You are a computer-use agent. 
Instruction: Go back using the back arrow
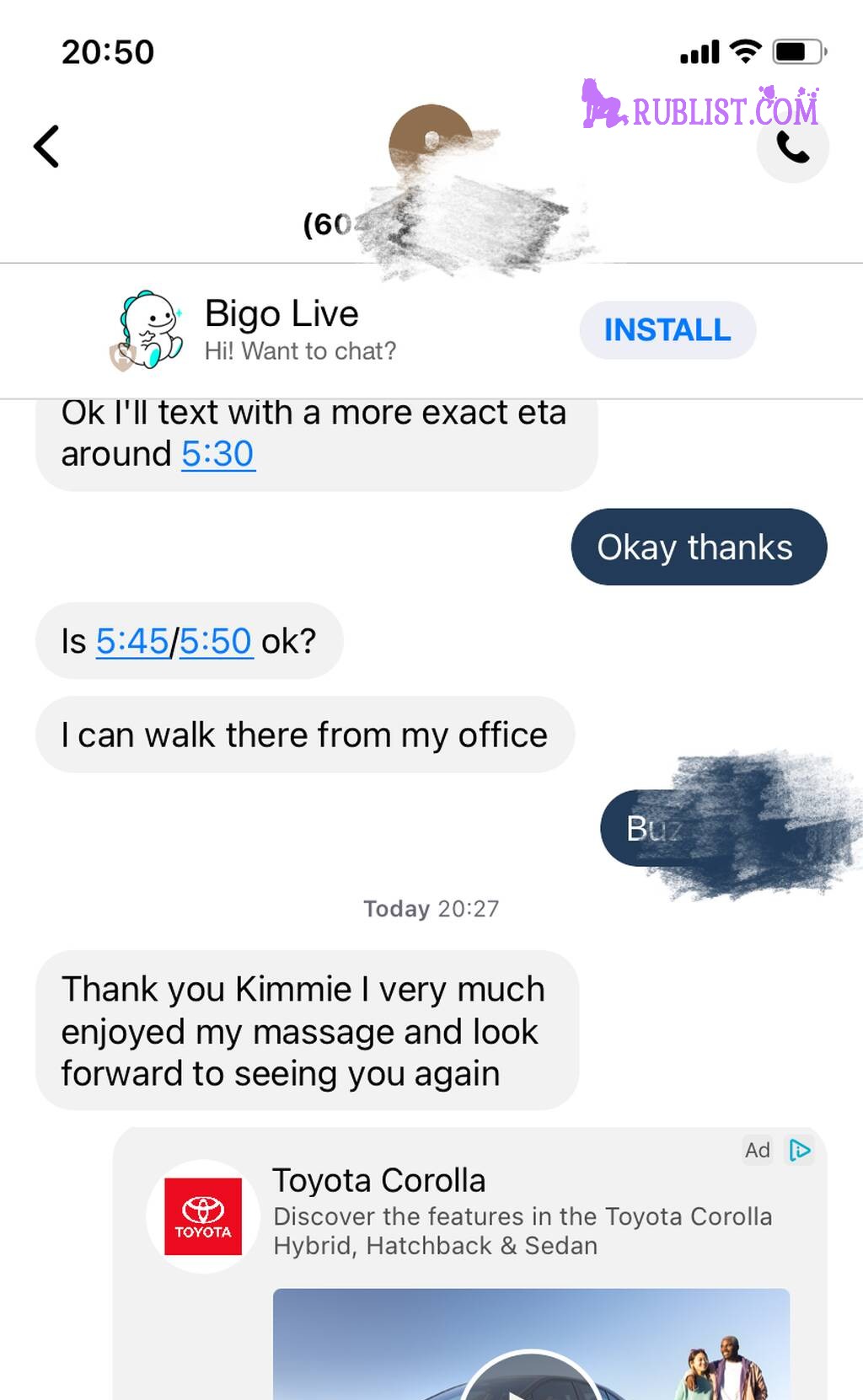click(x=47, y=147)
